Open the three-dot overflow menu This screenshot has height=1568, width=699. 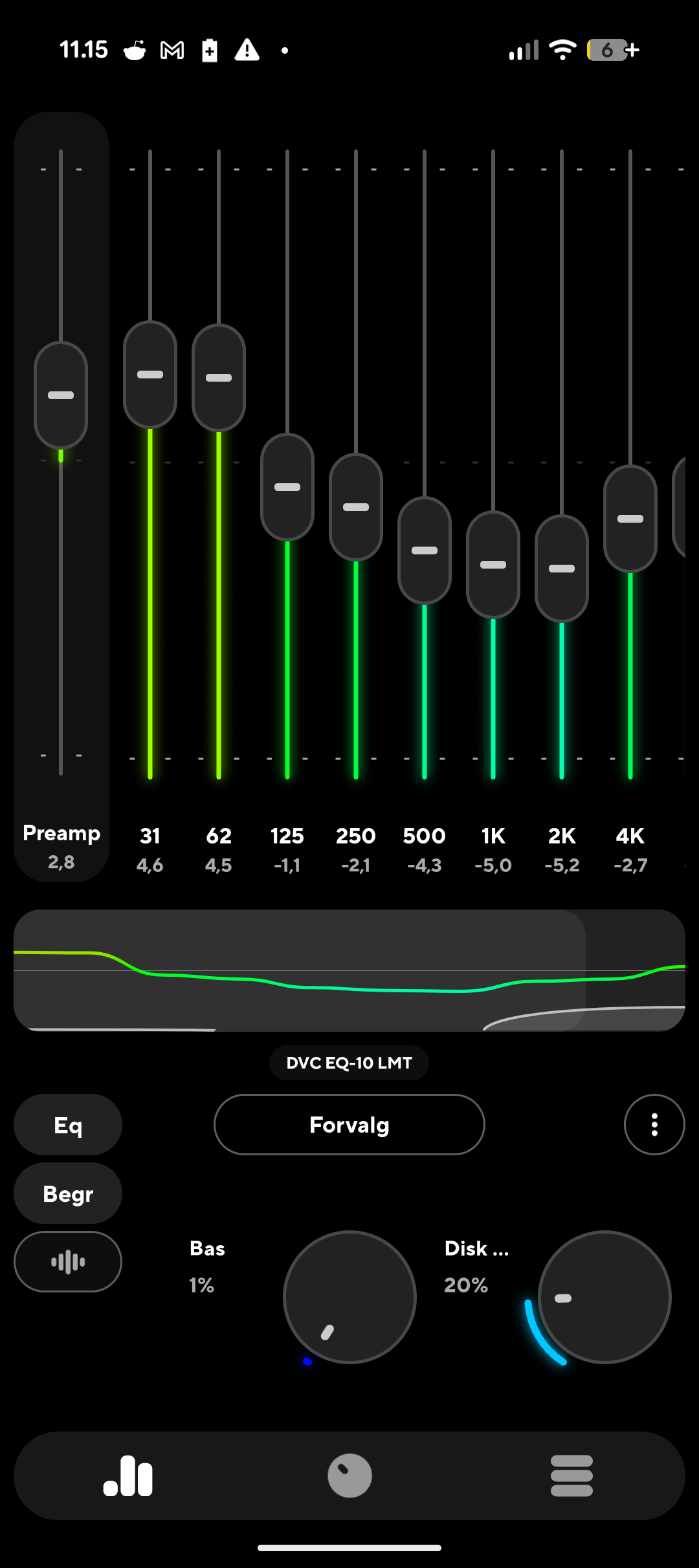[x=654, y=1125]
